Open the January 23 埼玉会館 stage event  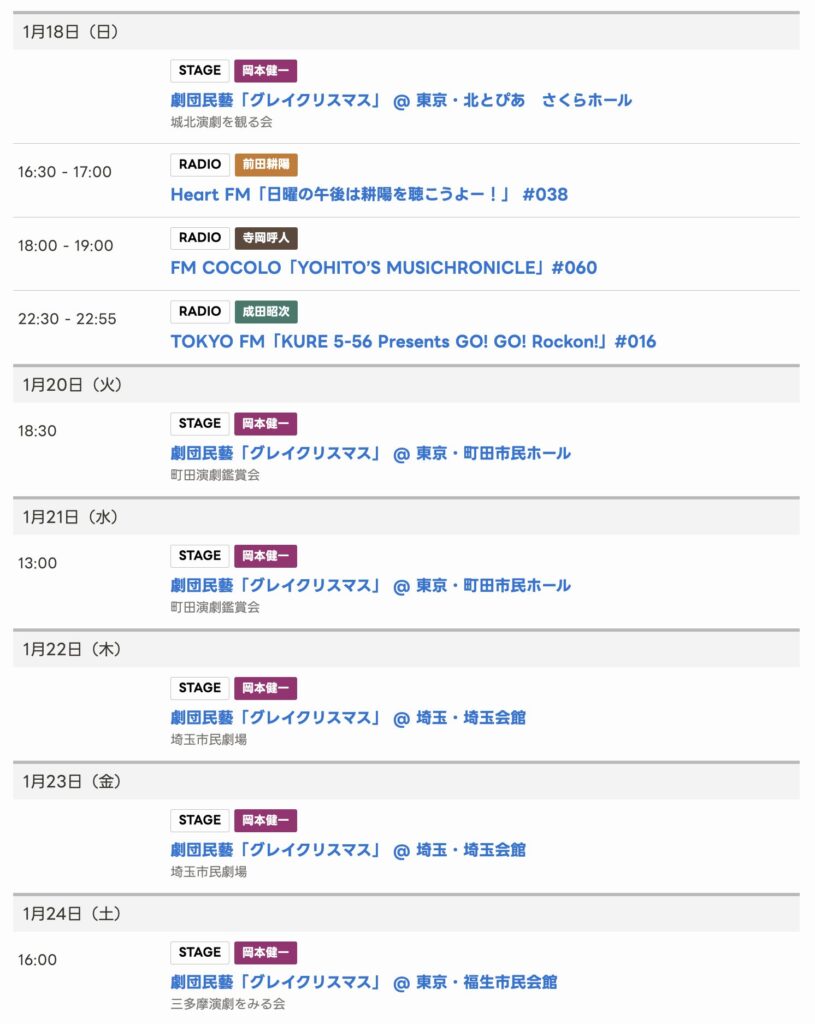(348, 850)
